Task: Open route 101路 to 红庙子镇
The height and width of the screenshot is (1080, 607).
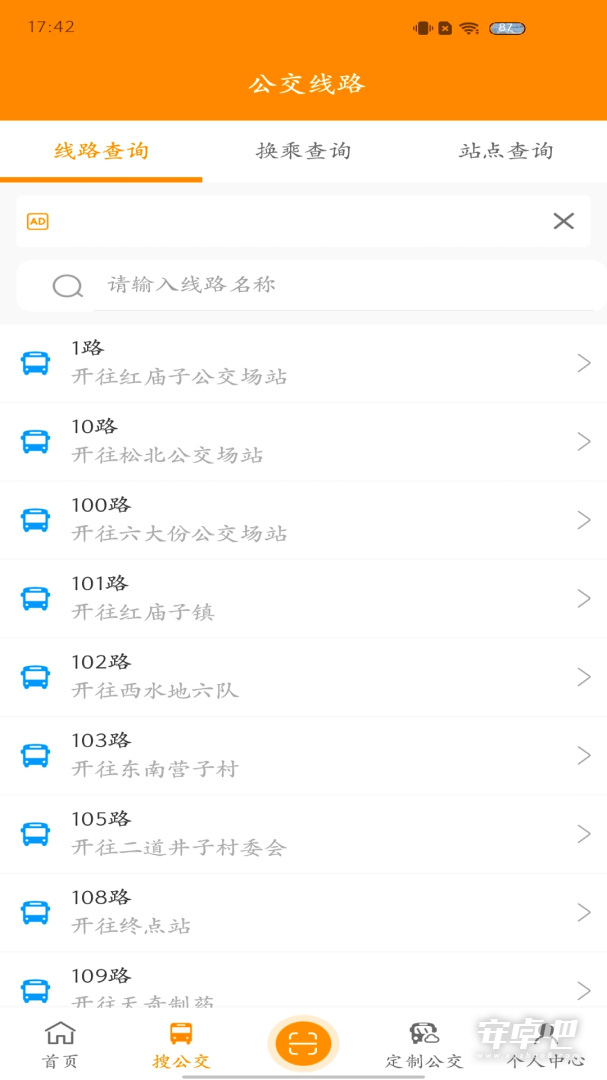Action: (303, 599)
